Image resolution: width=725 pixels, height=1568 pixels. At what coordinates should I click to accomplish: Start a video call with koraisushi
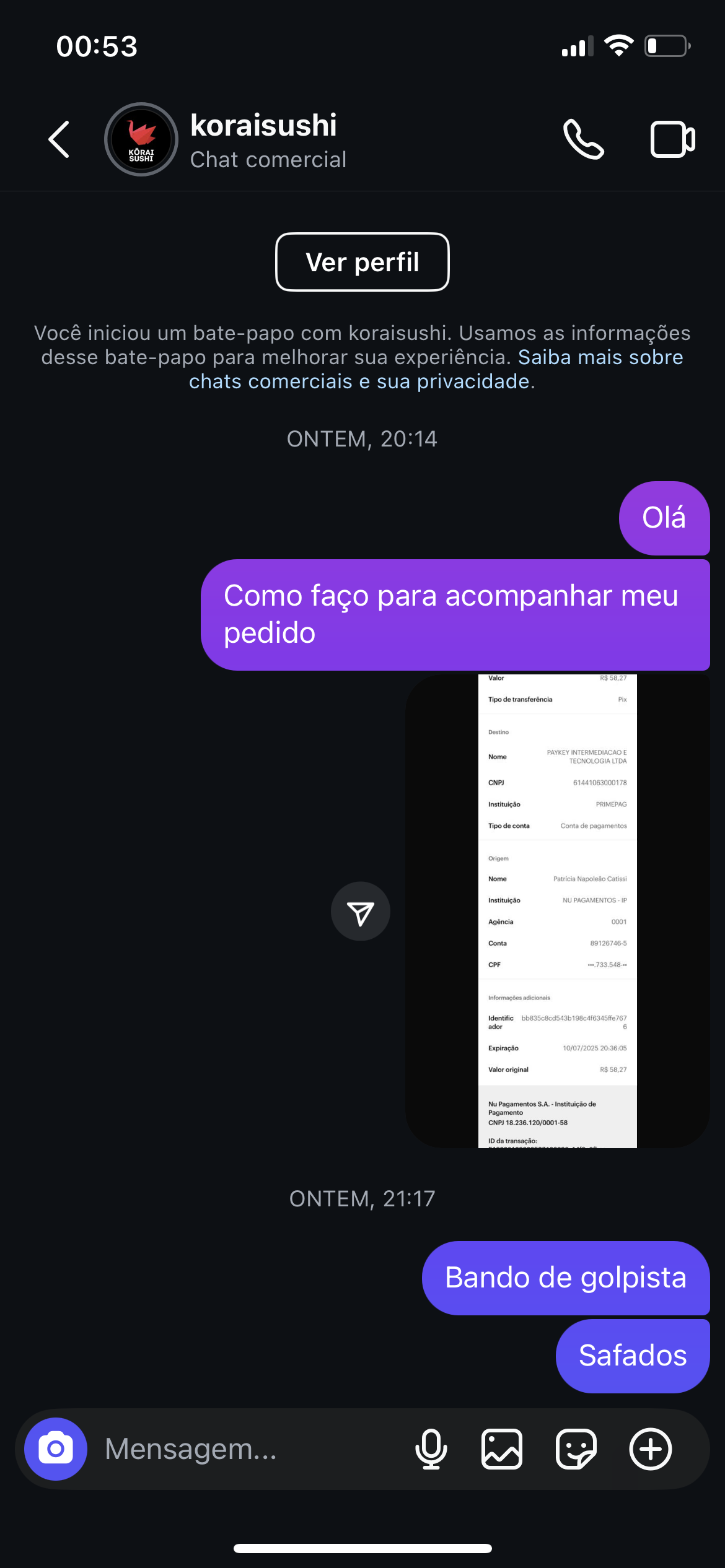(672, 139)
